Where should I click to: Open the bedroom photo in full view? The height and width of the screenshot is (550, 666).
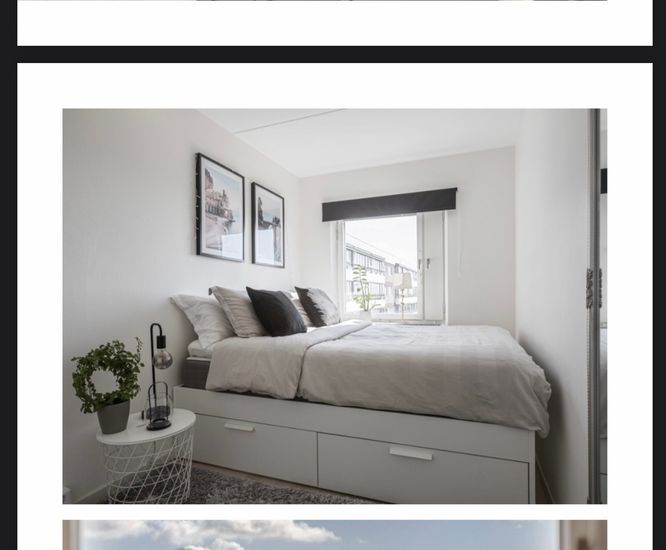pos(334,306)
